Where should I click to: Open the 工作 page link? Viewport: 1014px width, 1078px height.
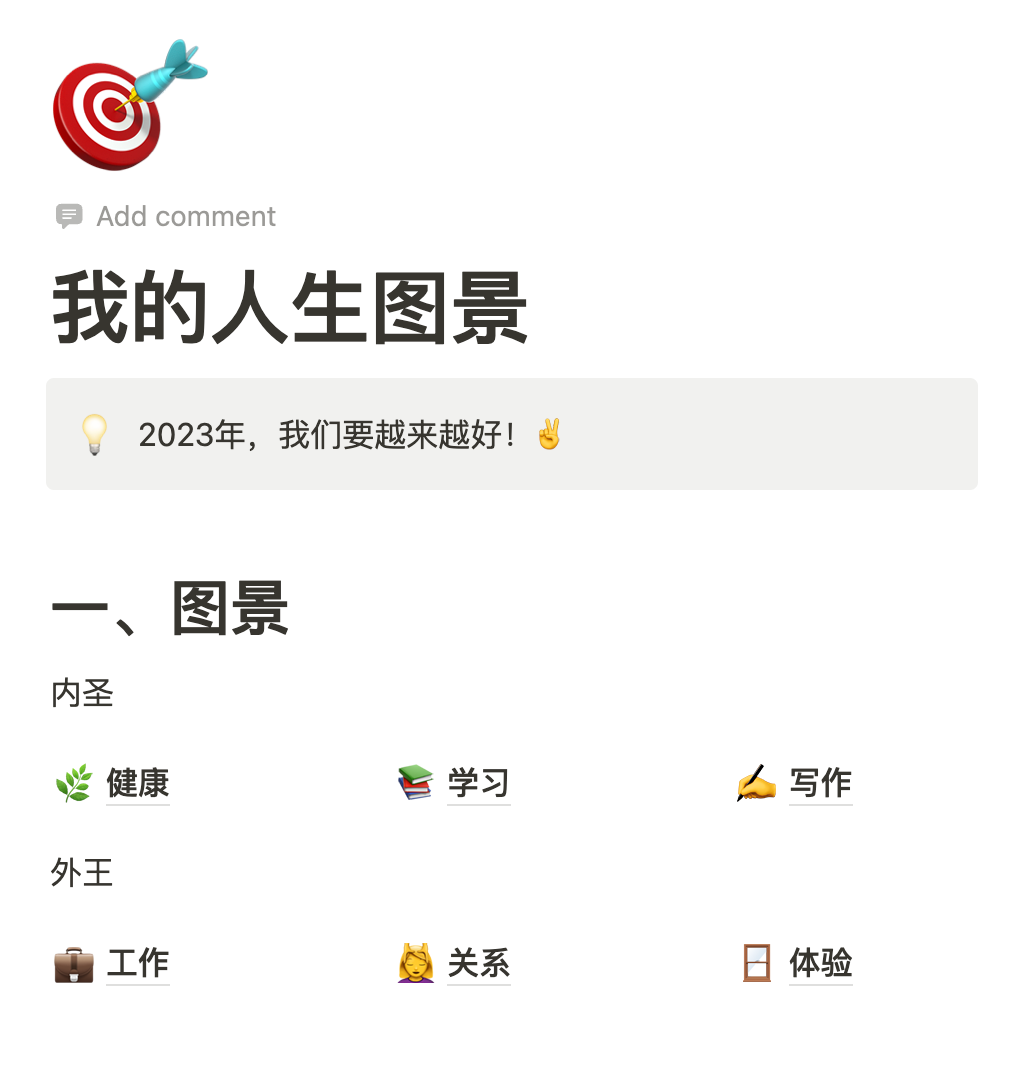137,964
